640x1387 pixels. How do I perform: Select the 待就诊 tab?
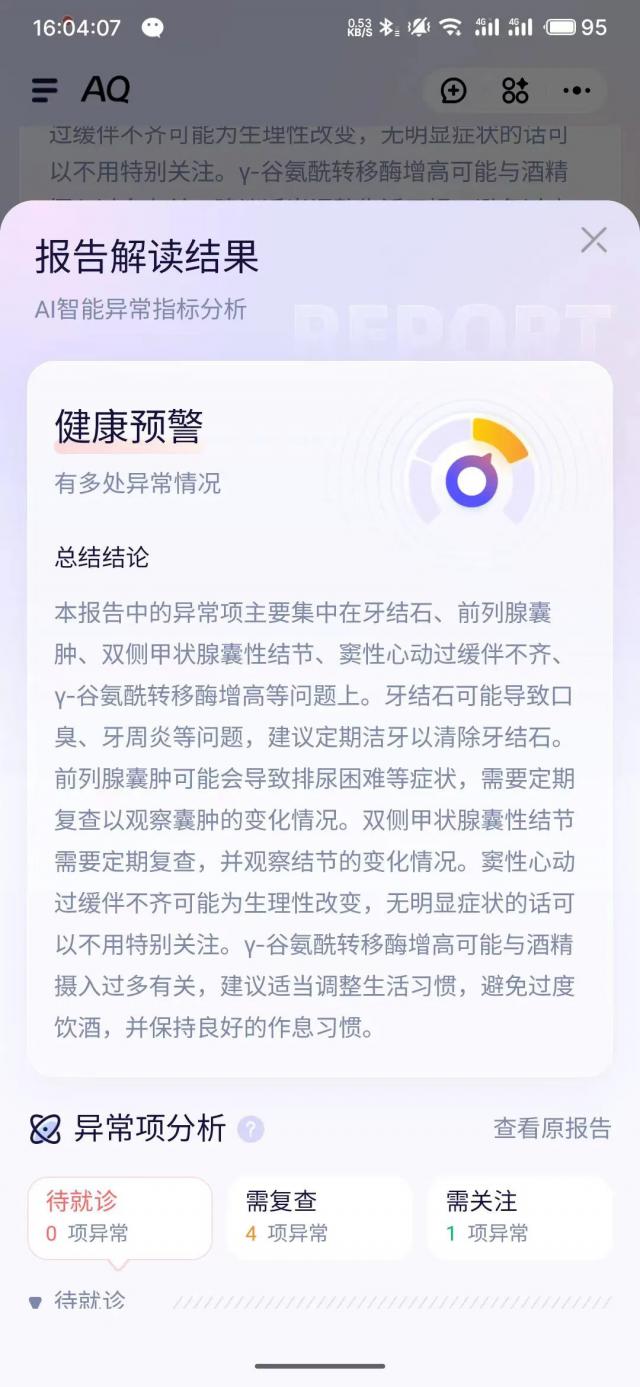tap(119, 1216)
